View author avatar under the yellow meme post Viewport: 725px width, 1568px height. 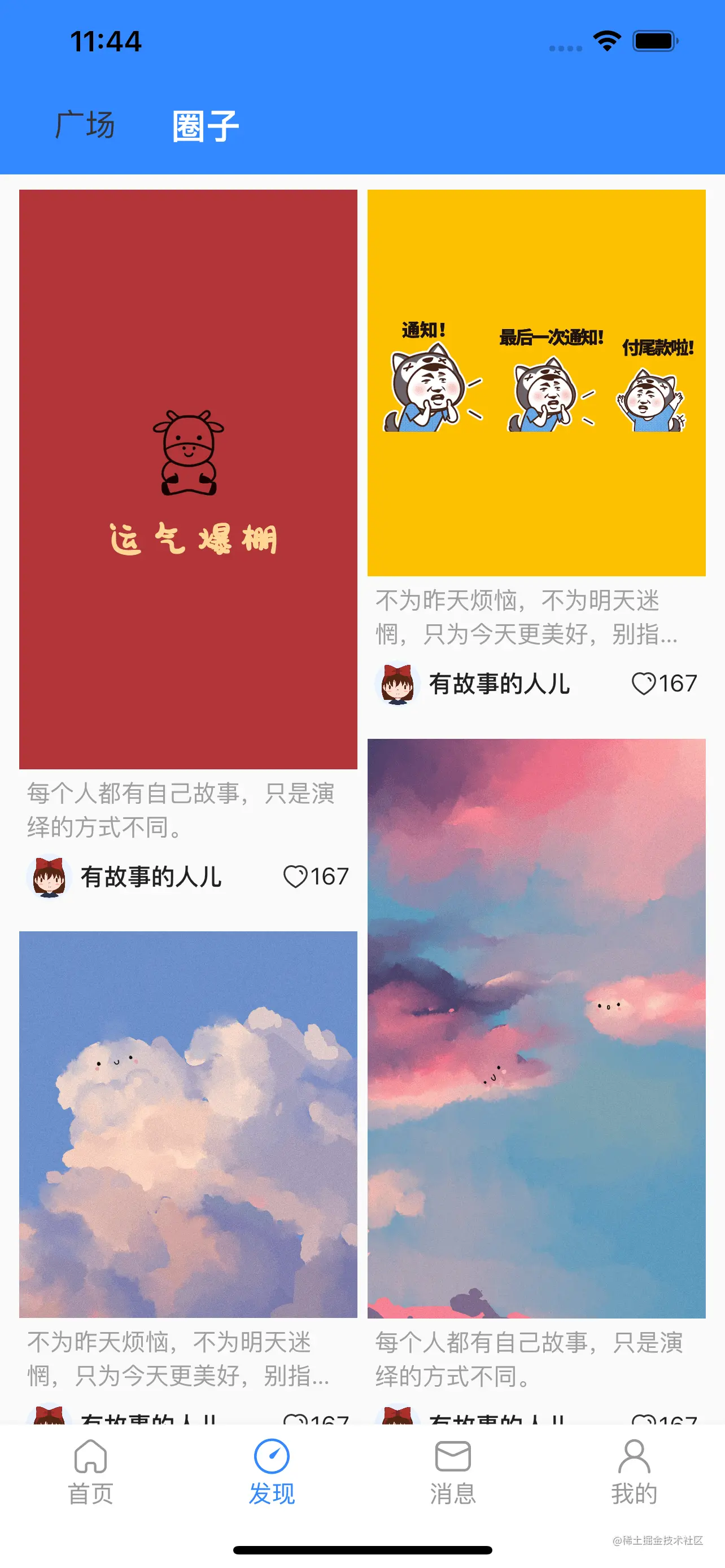tap(398, 684)
